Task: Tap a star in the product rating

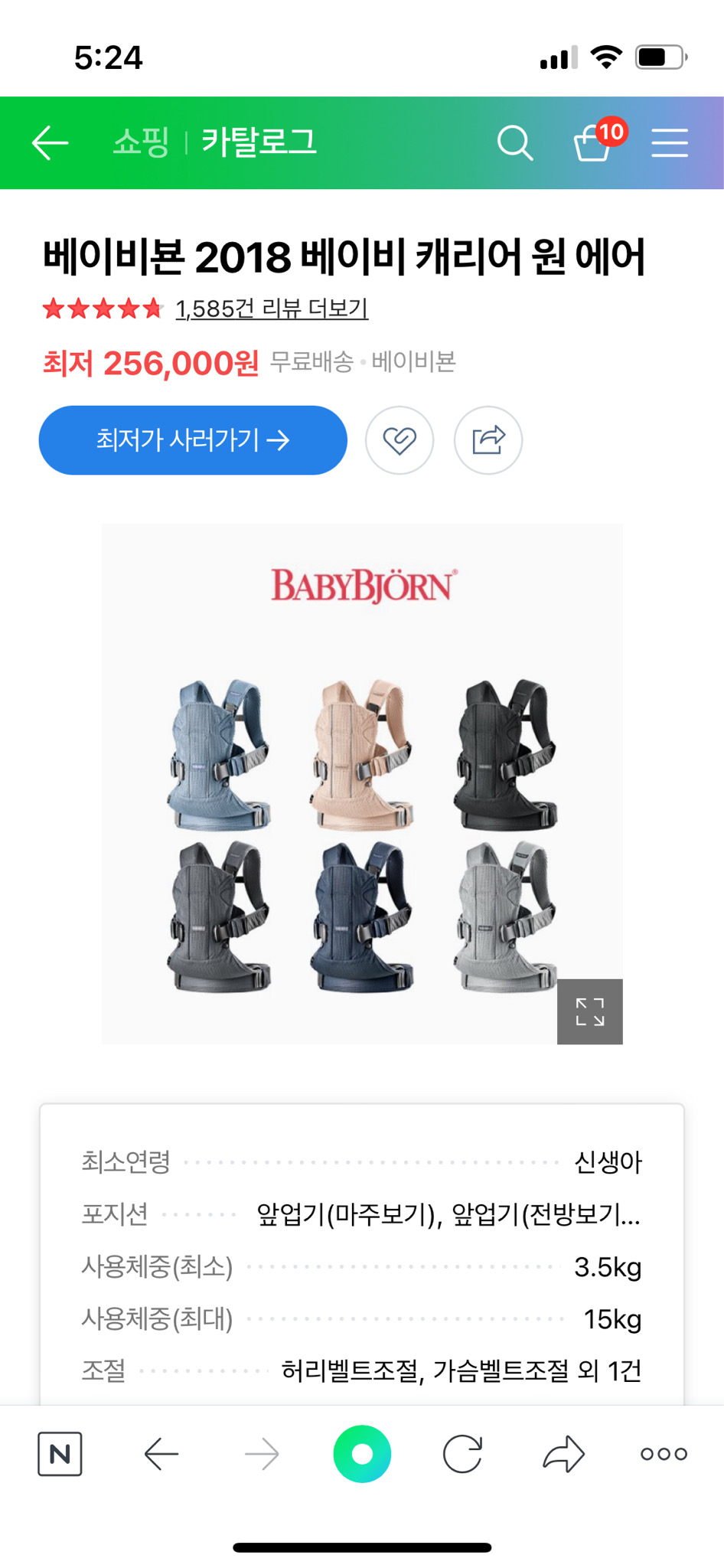Action: (102, 309)
